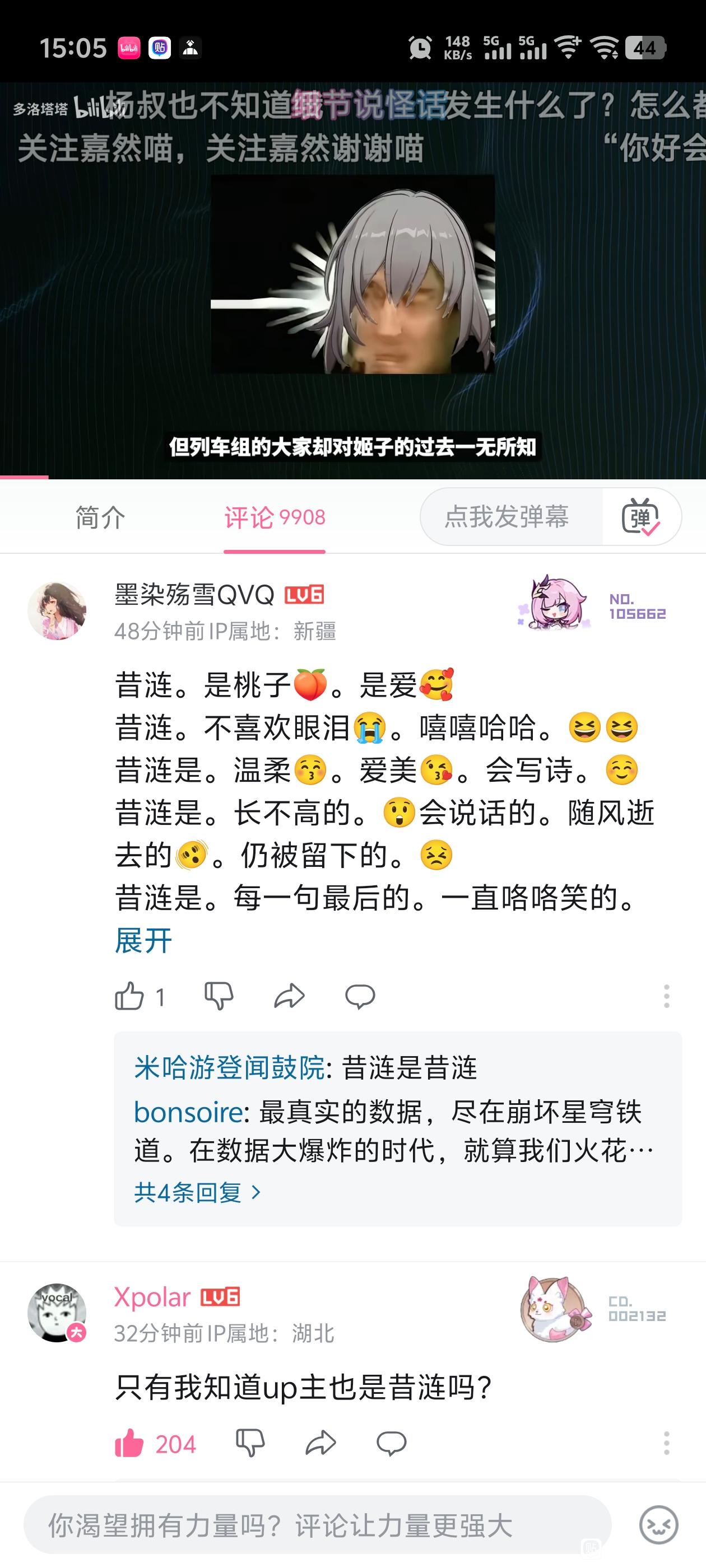
Task: Open the emoji picker beside comment box
Action: pyautogui.click(x=658, y=1525)
